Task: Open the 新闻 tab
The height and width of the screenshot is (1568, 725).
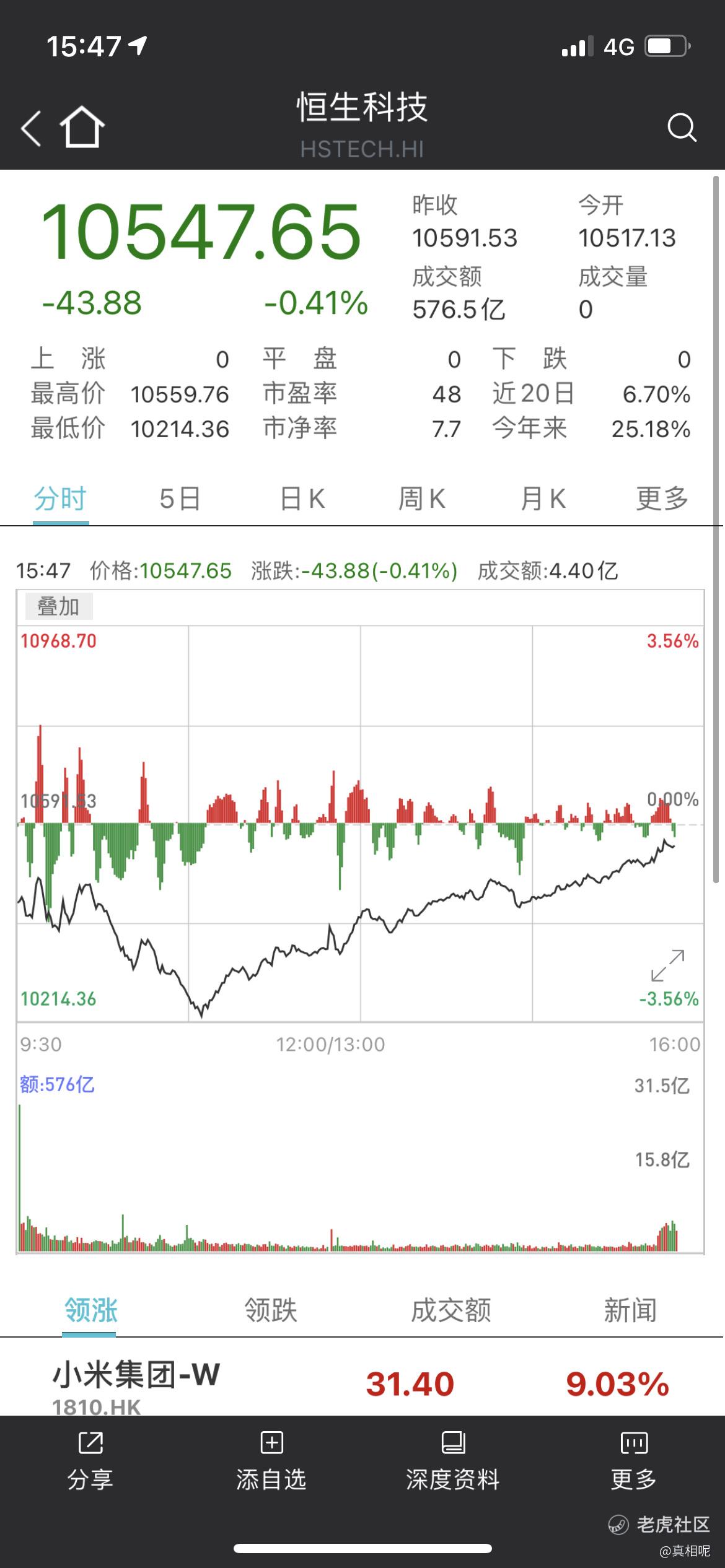Action: pyautogui.click(x=630, y=1311)
